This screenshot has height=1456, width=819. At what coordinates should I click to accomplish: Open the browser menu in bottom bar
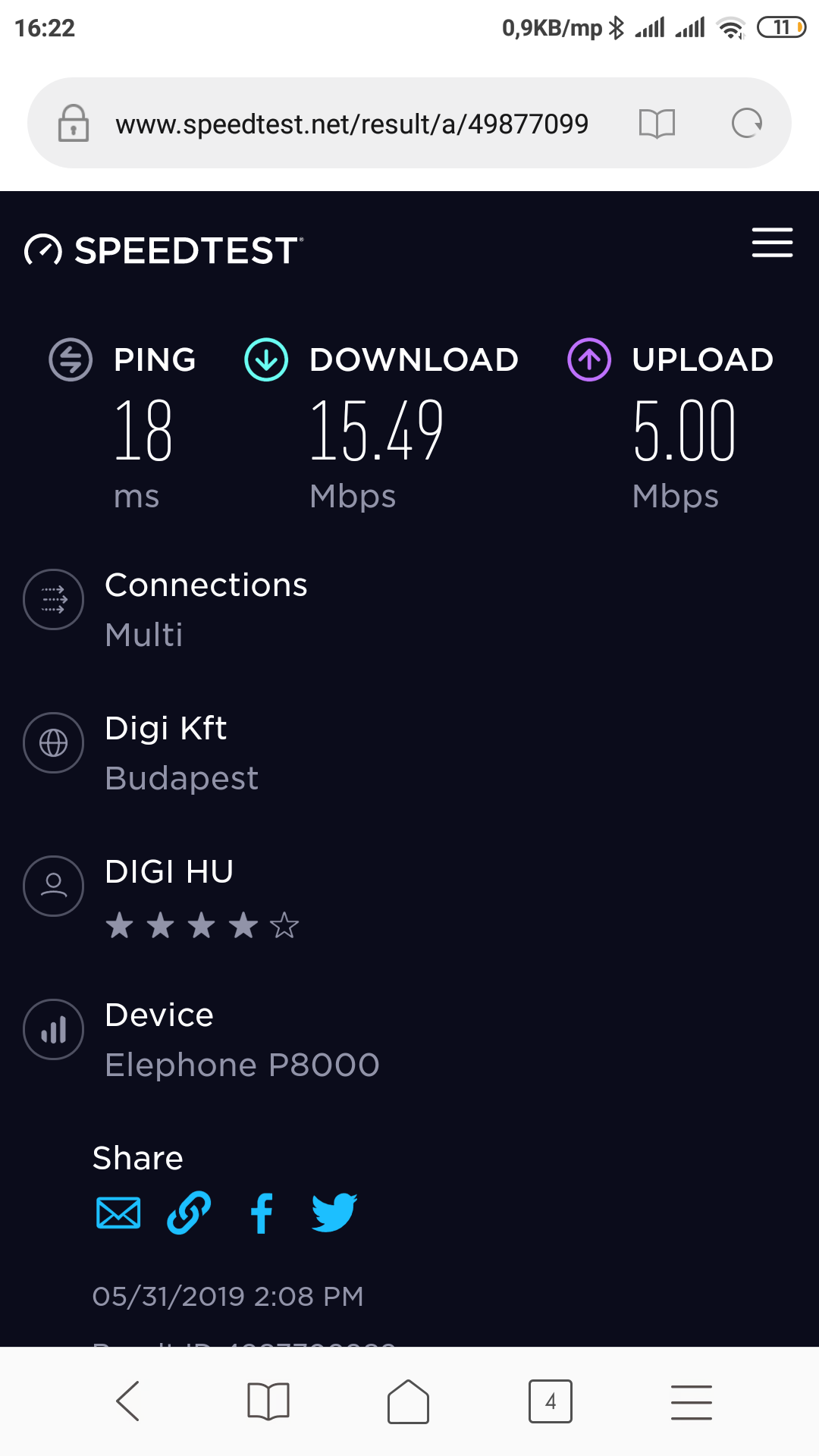click(x=691, y=1401)
